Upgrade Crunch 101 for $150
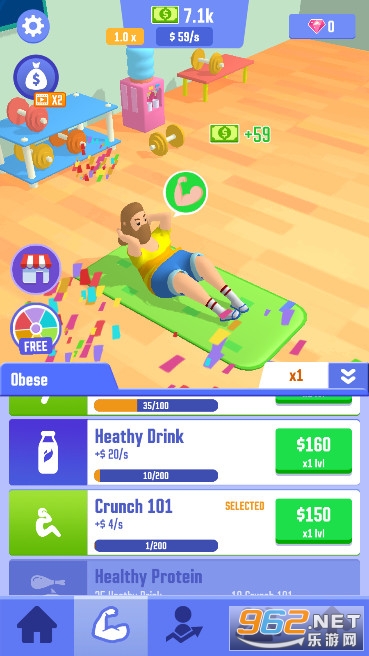Viewport: 369px width, 656px height. (x=313, y=521)
